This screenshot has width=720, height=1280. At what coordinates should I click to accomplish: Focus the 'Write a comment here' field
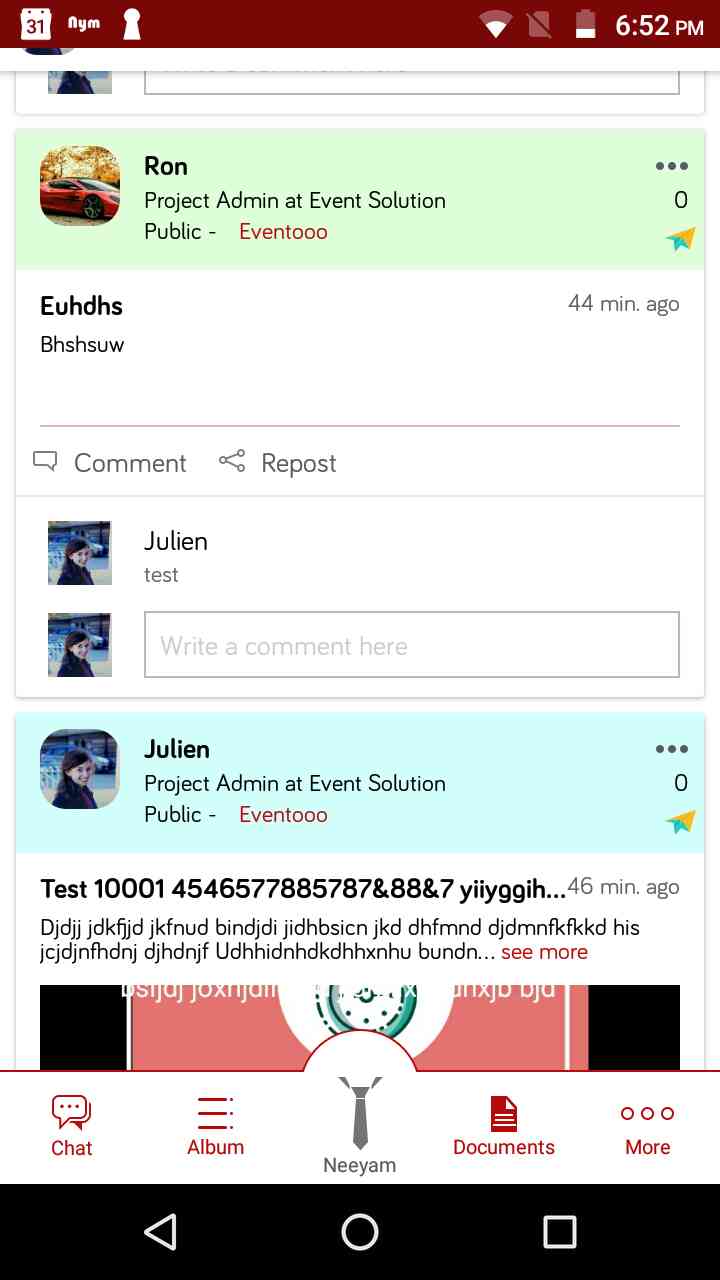coord(411,645)
